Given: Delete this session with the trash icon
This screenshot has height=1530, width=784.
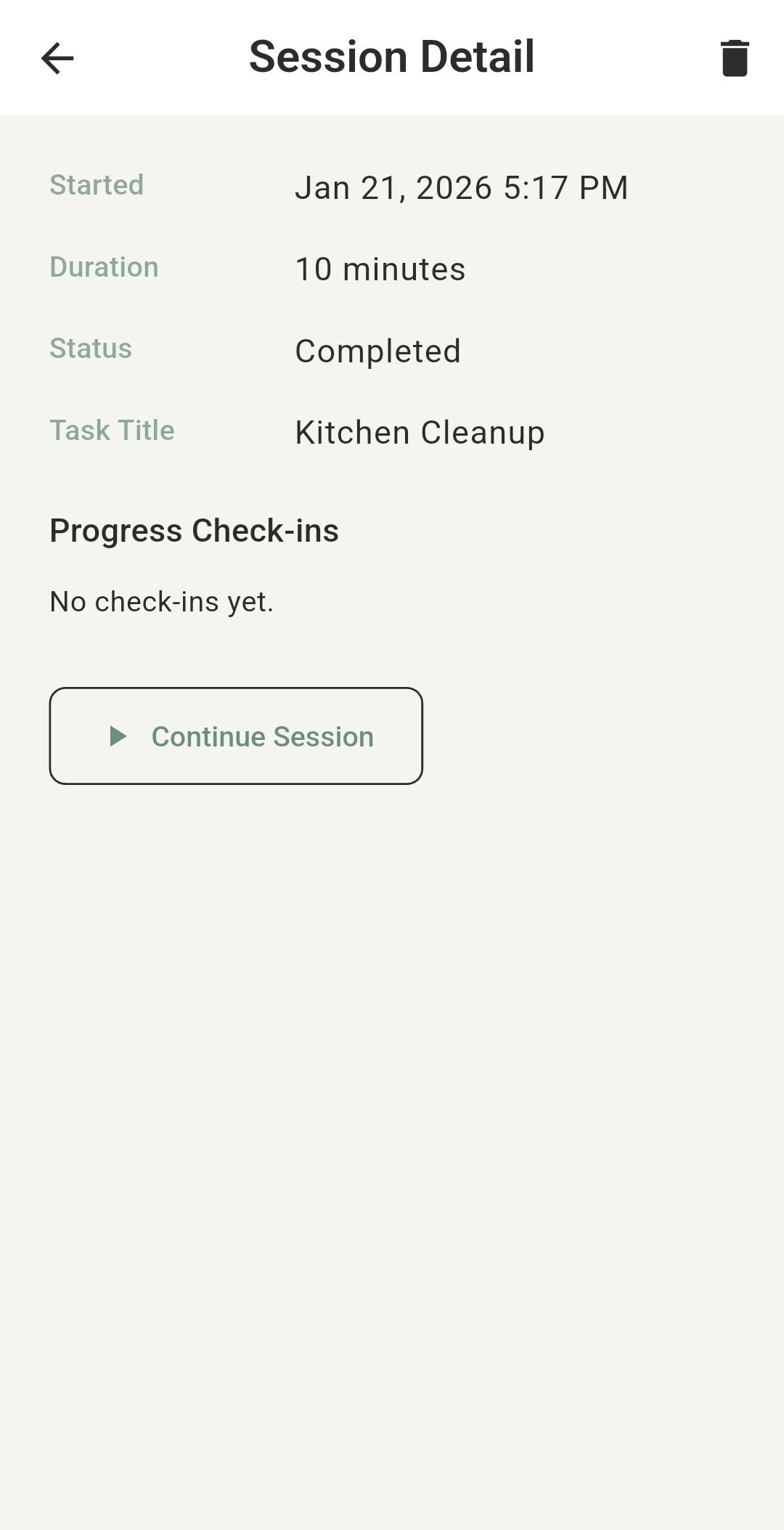Looking at the screenshot, I should click(x=734, y=58).
